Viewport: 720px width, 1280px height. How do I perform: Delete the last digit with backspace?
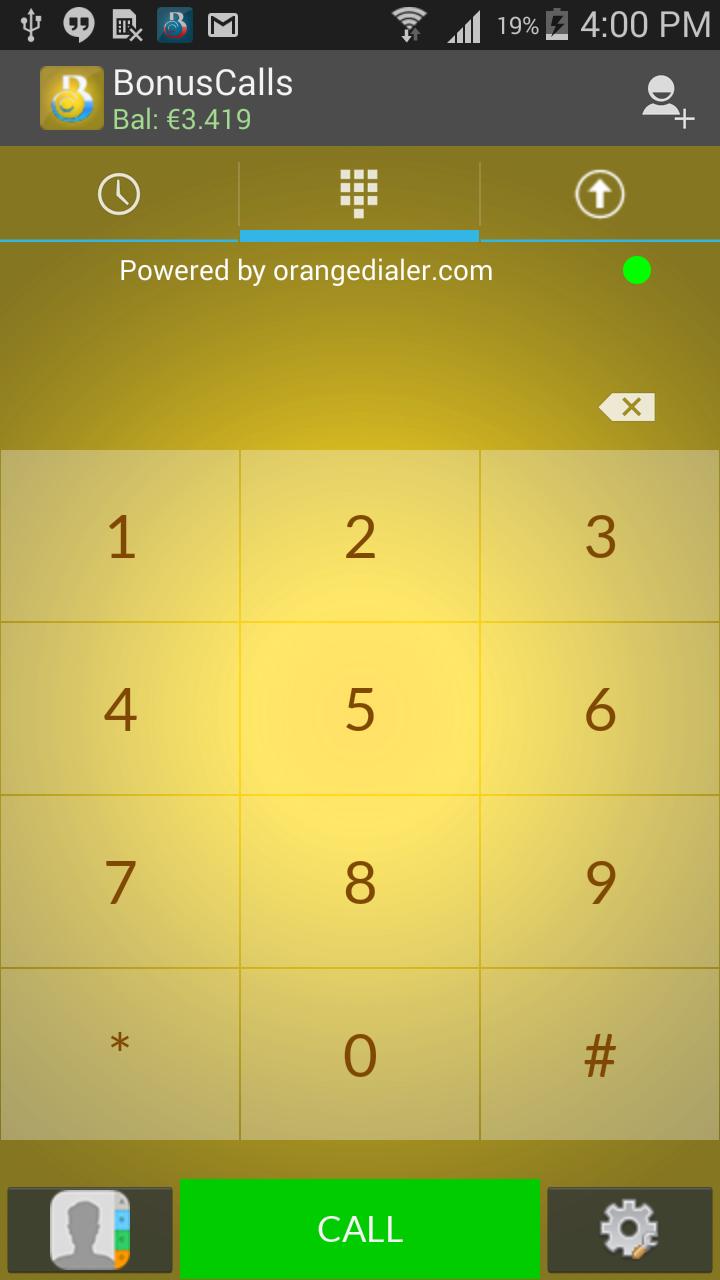(627, 407)
